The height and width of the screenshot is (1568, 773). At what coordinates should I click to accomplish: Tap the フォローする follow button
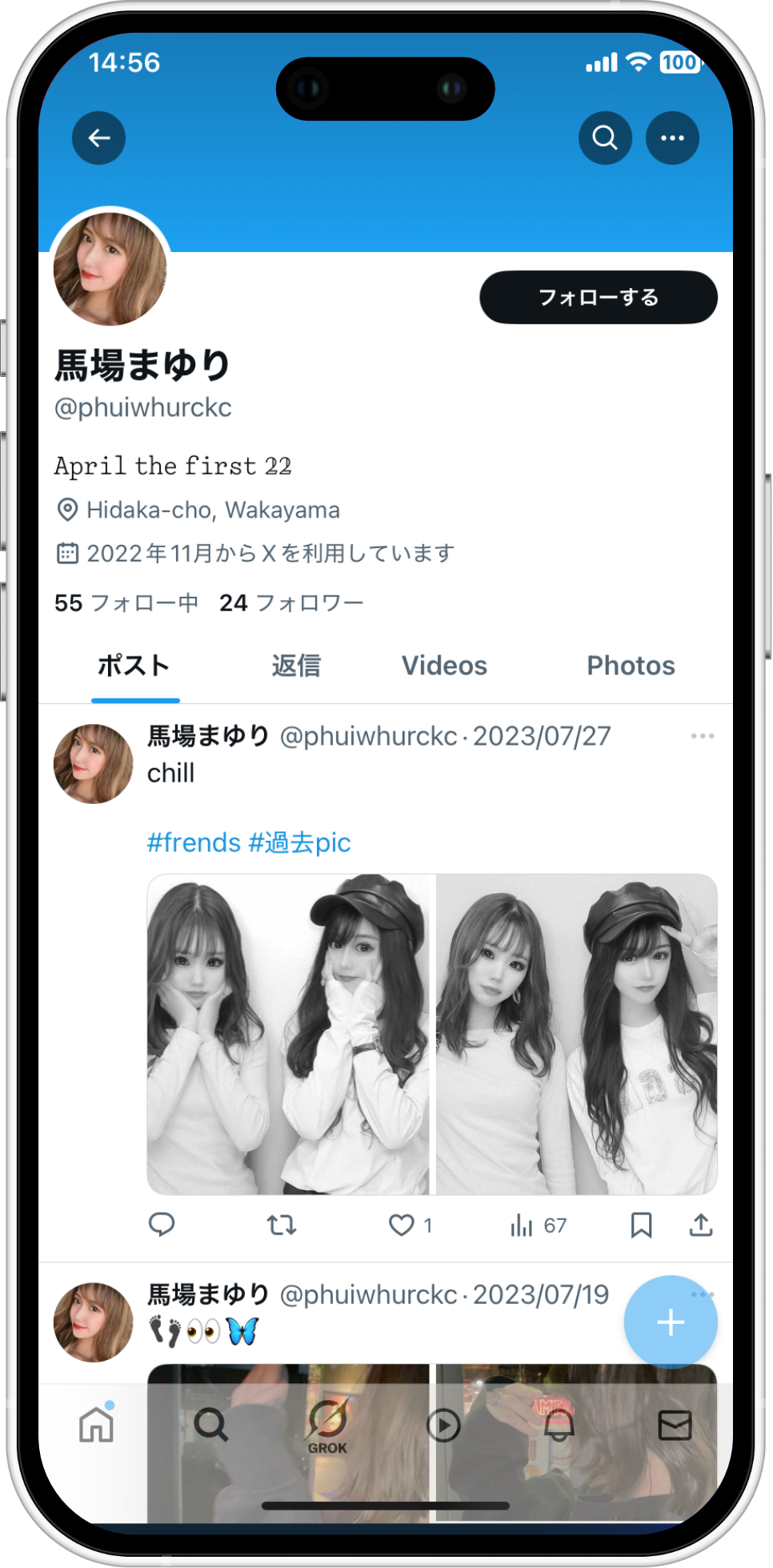tap(598, 298)
